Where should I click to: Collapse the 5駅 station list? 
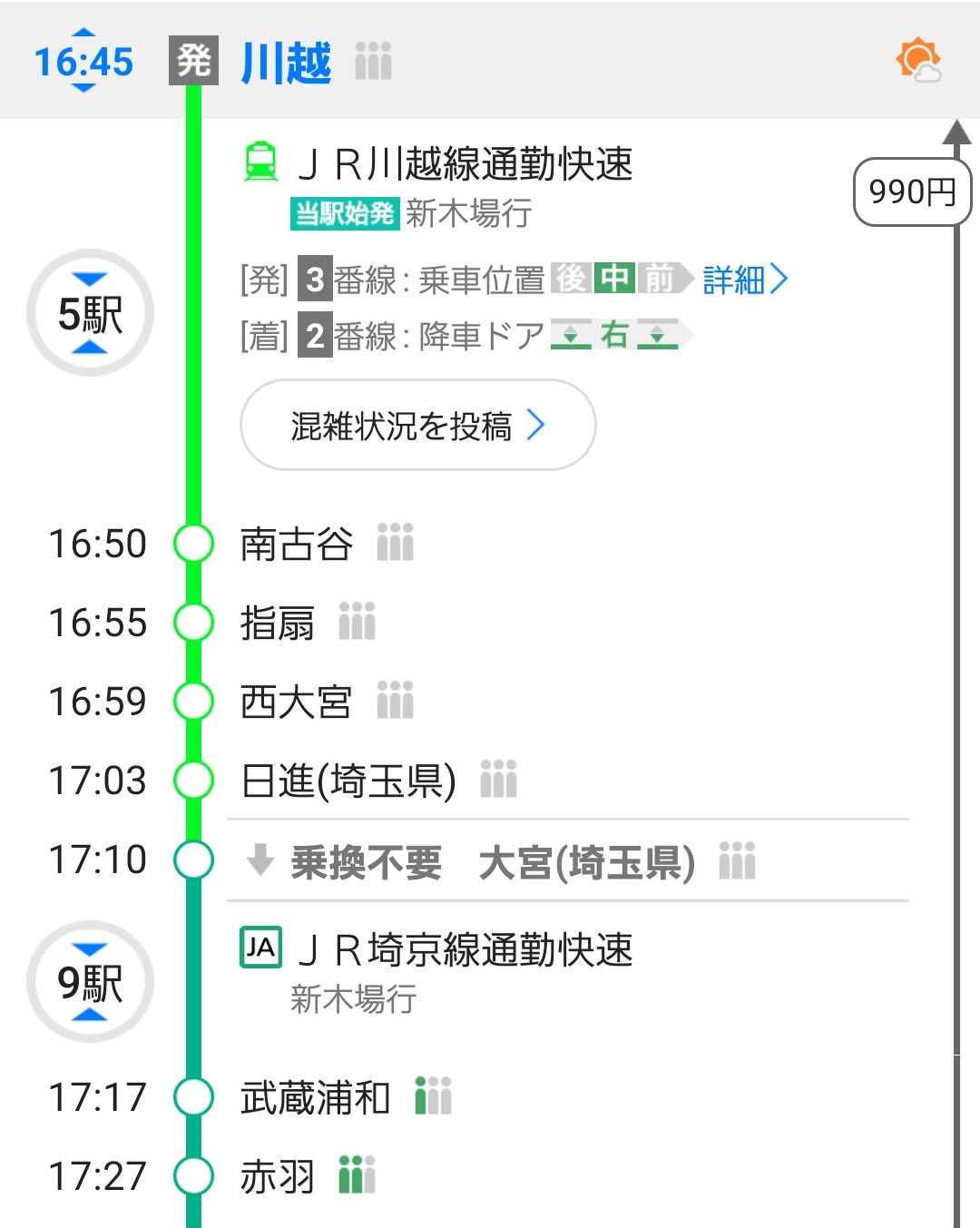point(90,313)
